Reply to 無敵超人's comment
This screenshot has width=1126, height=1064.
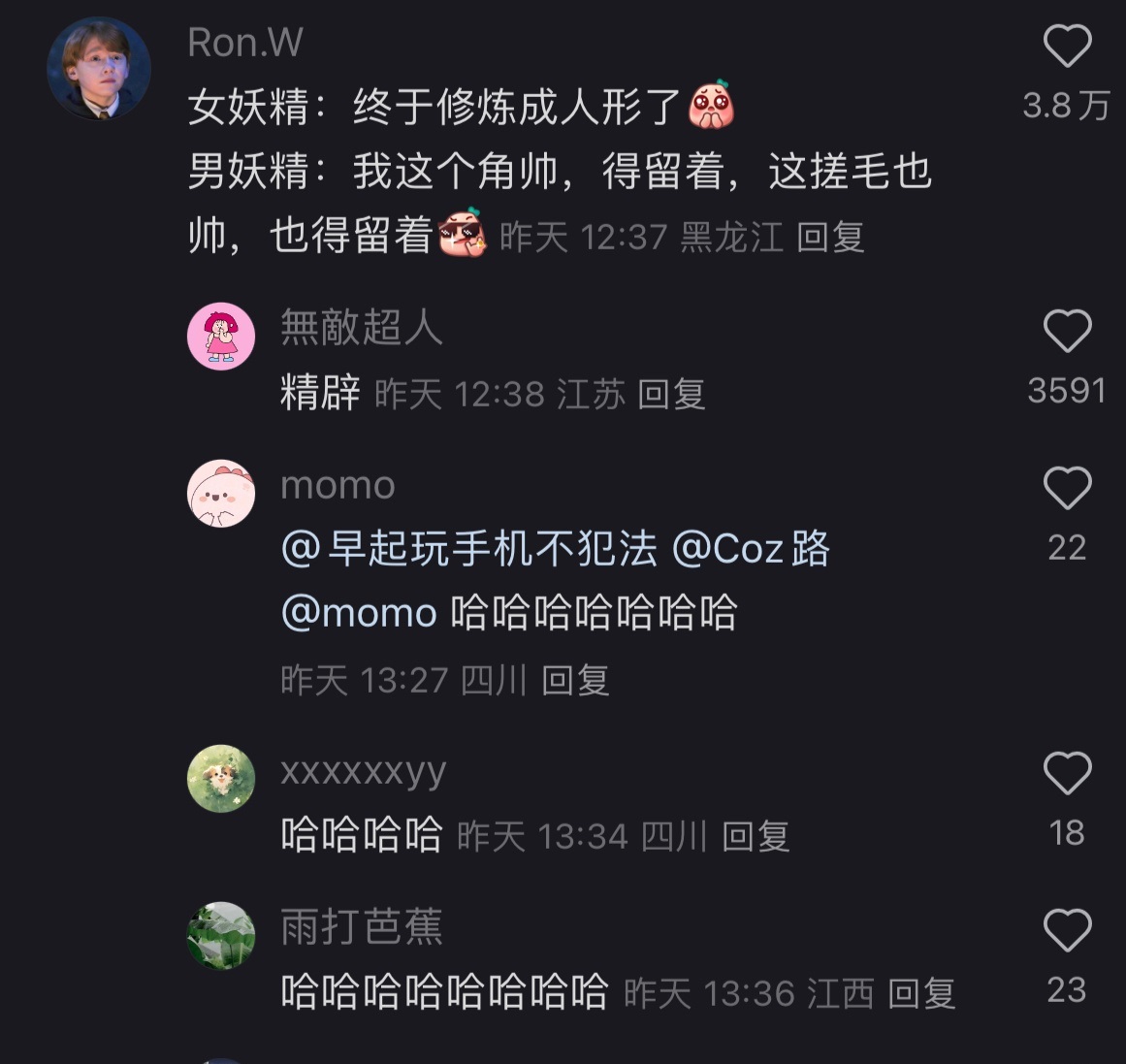click(x=671, y=394)
